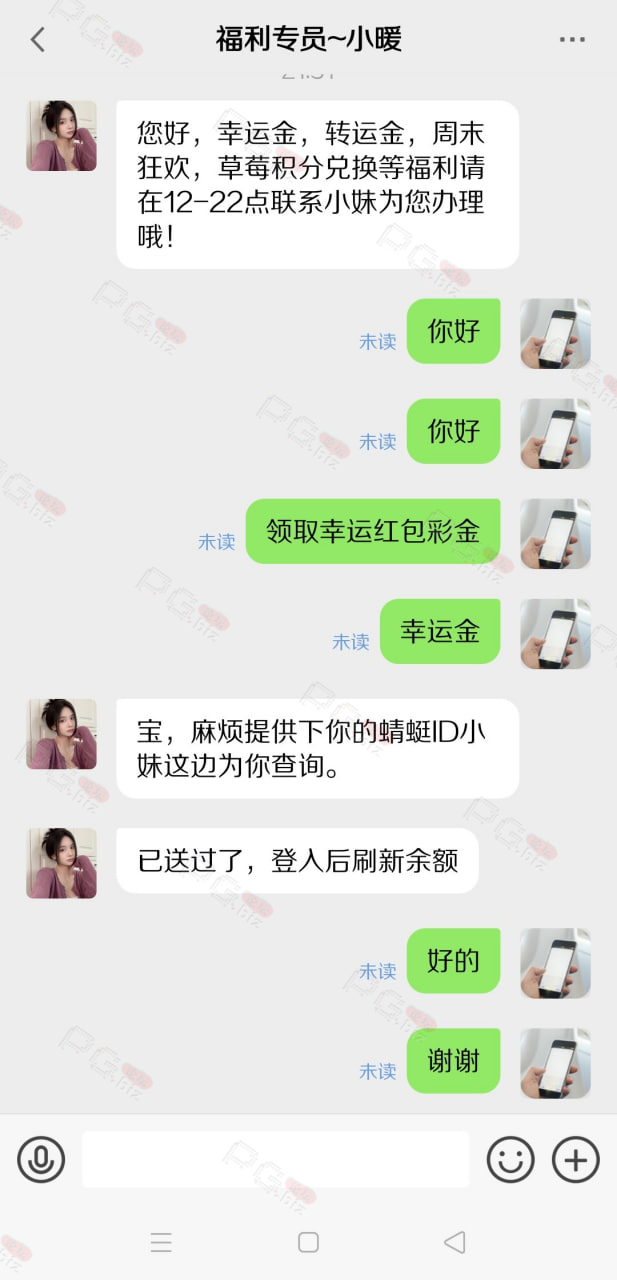Open 小暖's avatar beside the 幸运金 welcome message
Image resolution: width=617 pixels, height=1280 pixels.
point(61,135)
